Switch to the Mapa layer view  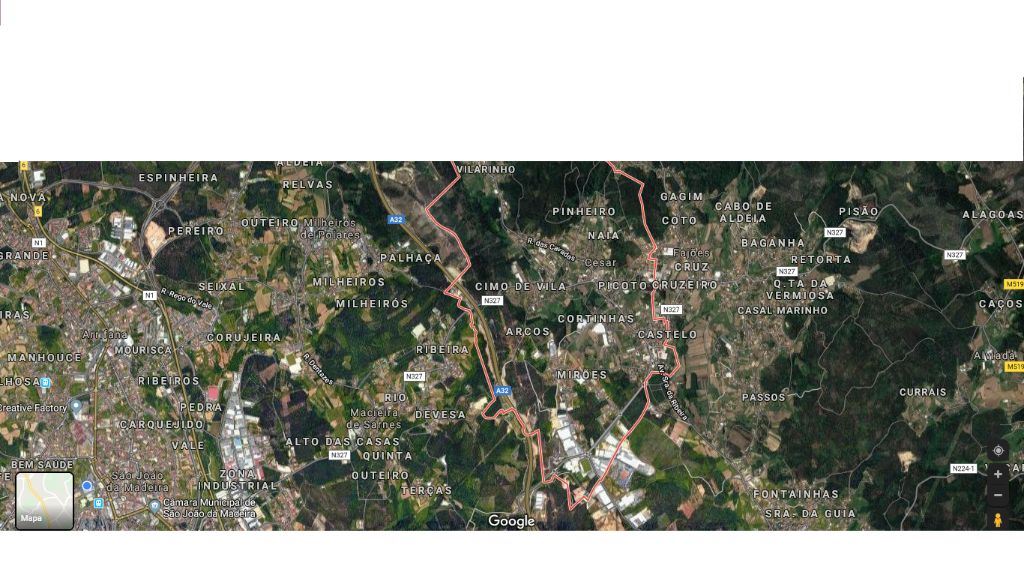[x=45, y=500]
